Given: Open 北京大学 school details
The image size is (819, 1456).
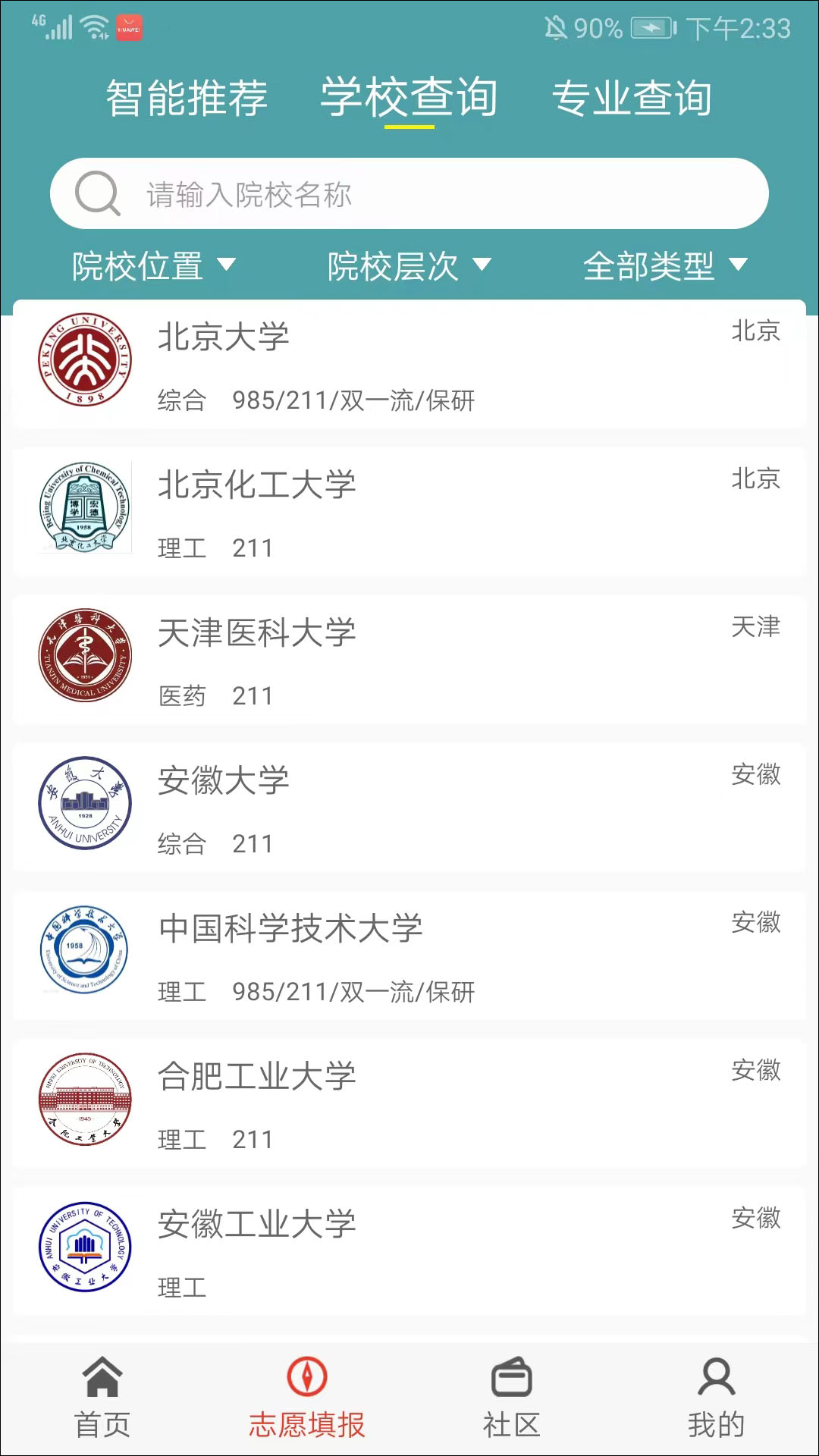Looking at the screenshot, I should pos(409,364).
